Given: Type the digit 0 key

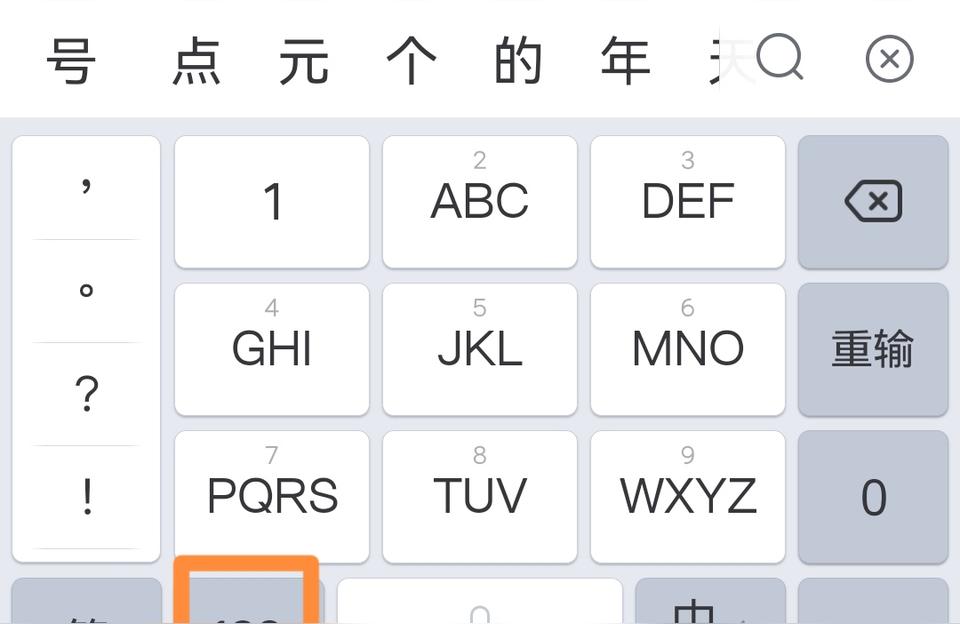Looking at the screenshot, I should [x=873, y=497].
